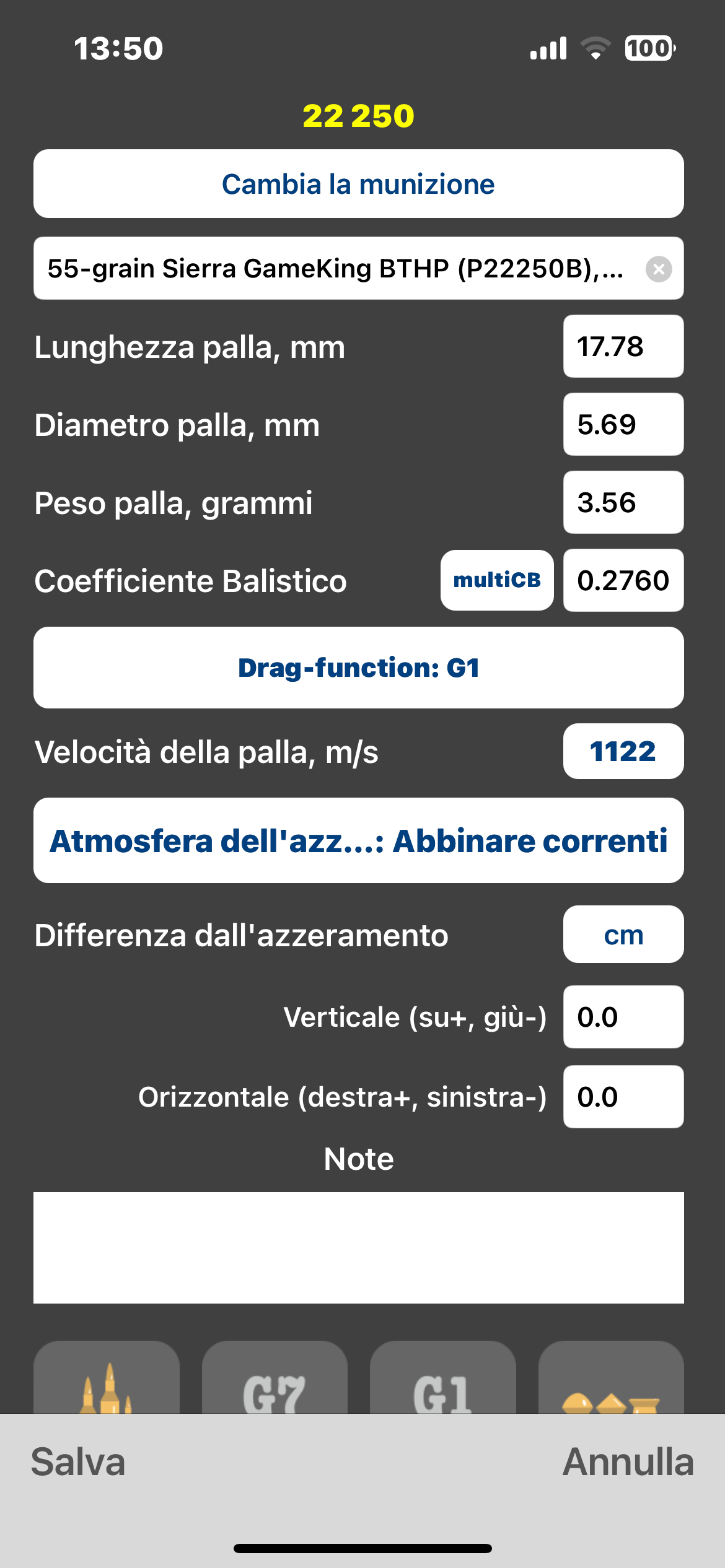Cancel editing with Annulla

627,1462
